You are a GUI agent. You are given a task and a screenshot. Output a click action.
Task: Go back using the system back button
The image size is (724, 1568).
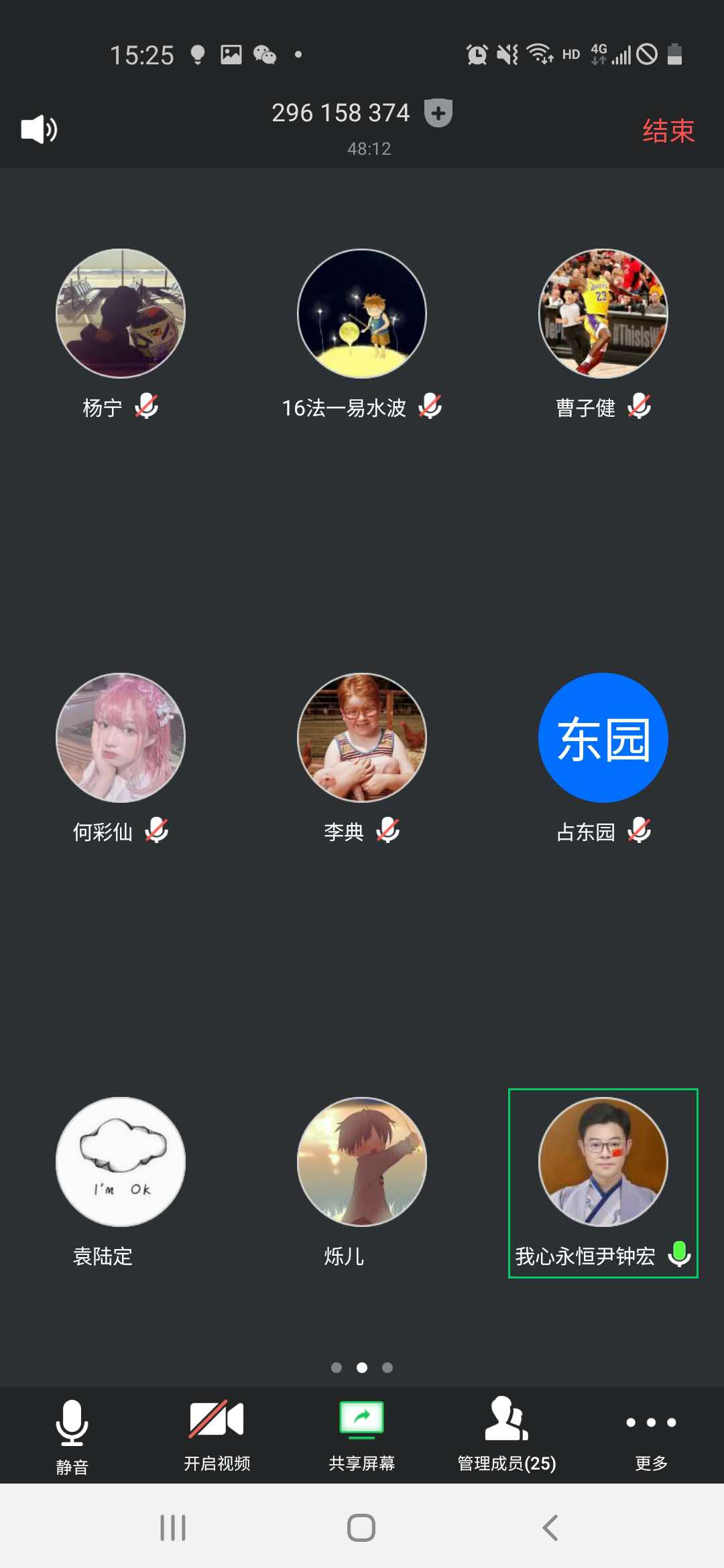(x=550, y=1528)
